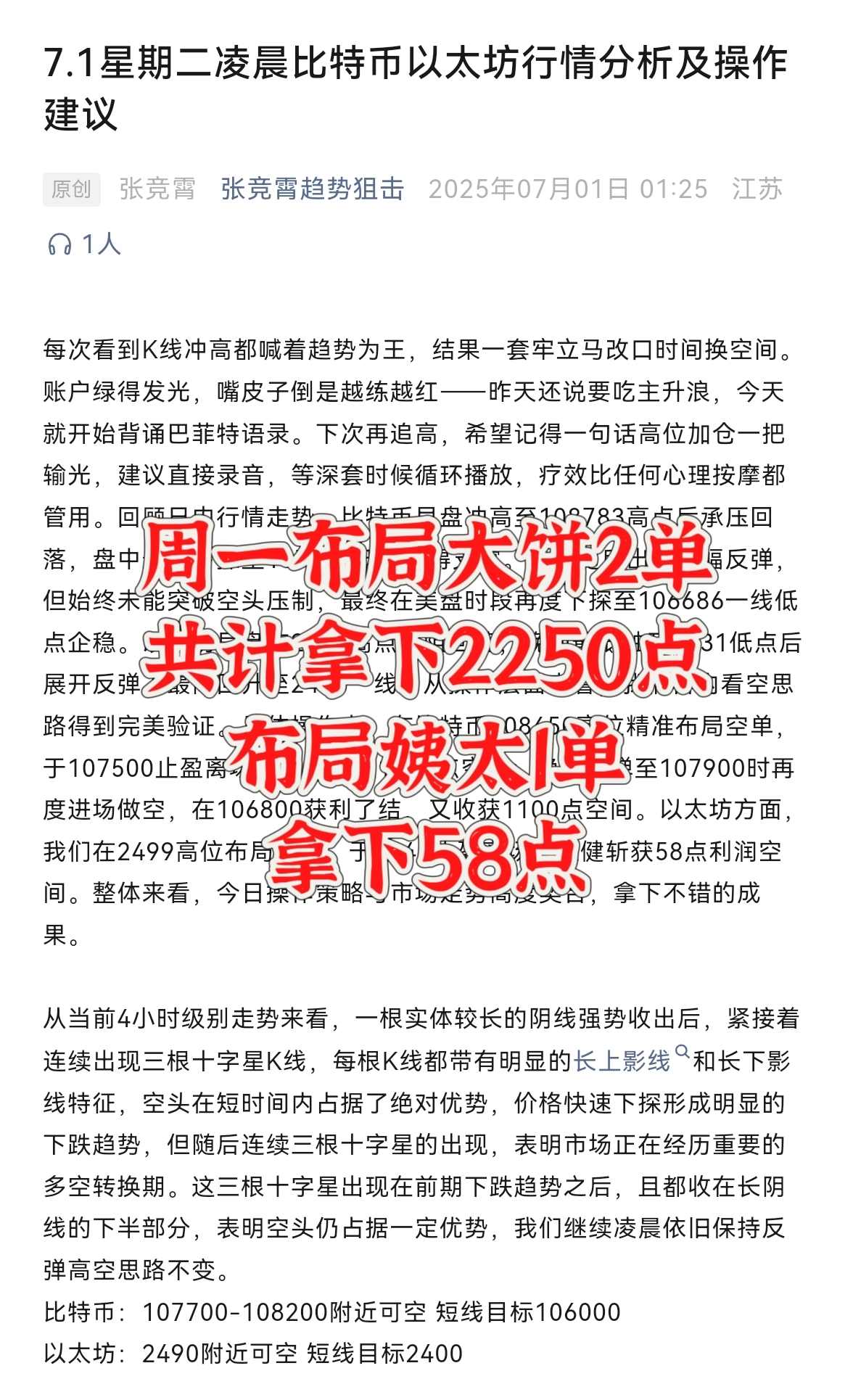853x1400 pixels.
Task: Open the 张竞霄趋势狙击 account page
Action: pos(312,189)
